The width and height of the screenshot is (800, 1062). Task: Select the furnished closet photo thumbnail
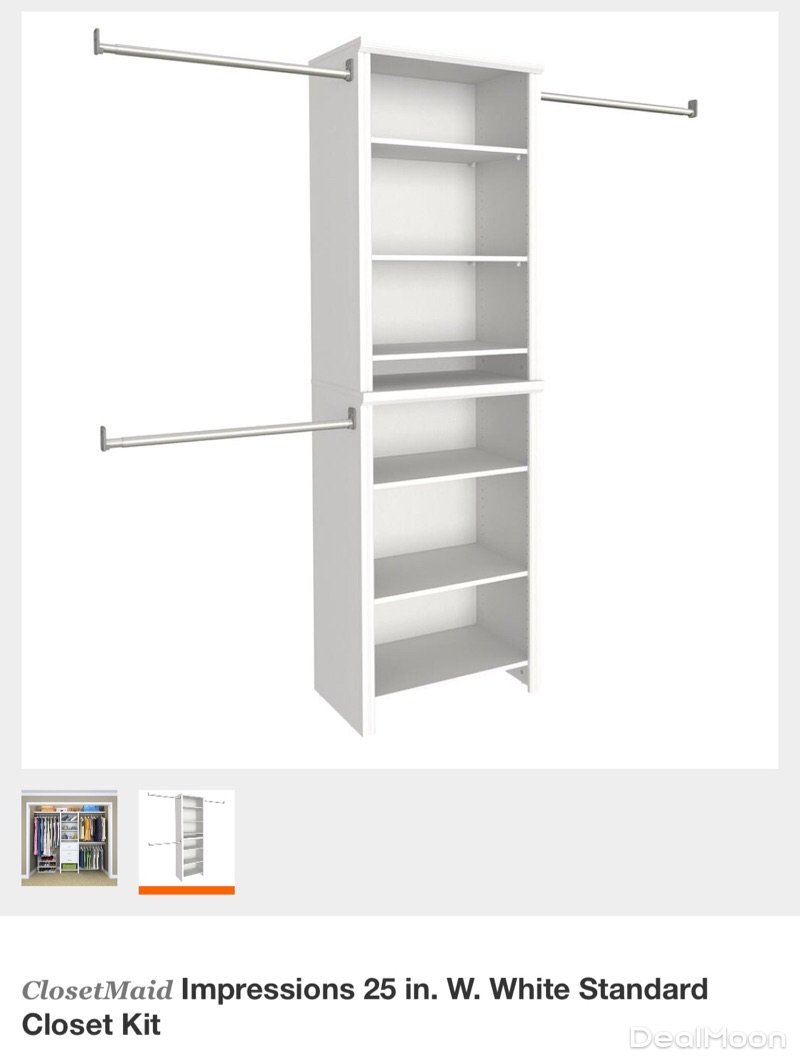[x=69, y=838]
